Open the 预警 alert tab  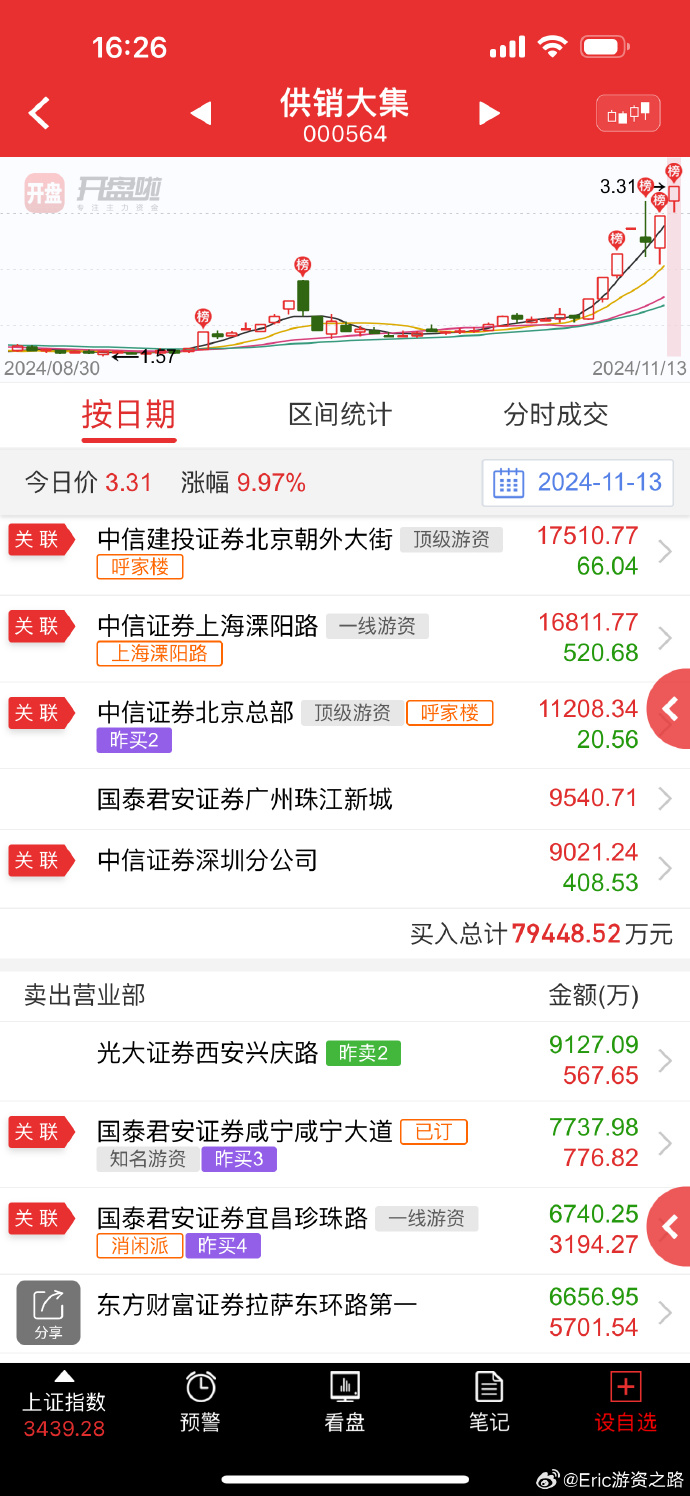pyautogui.click(x=200, y=1402)
